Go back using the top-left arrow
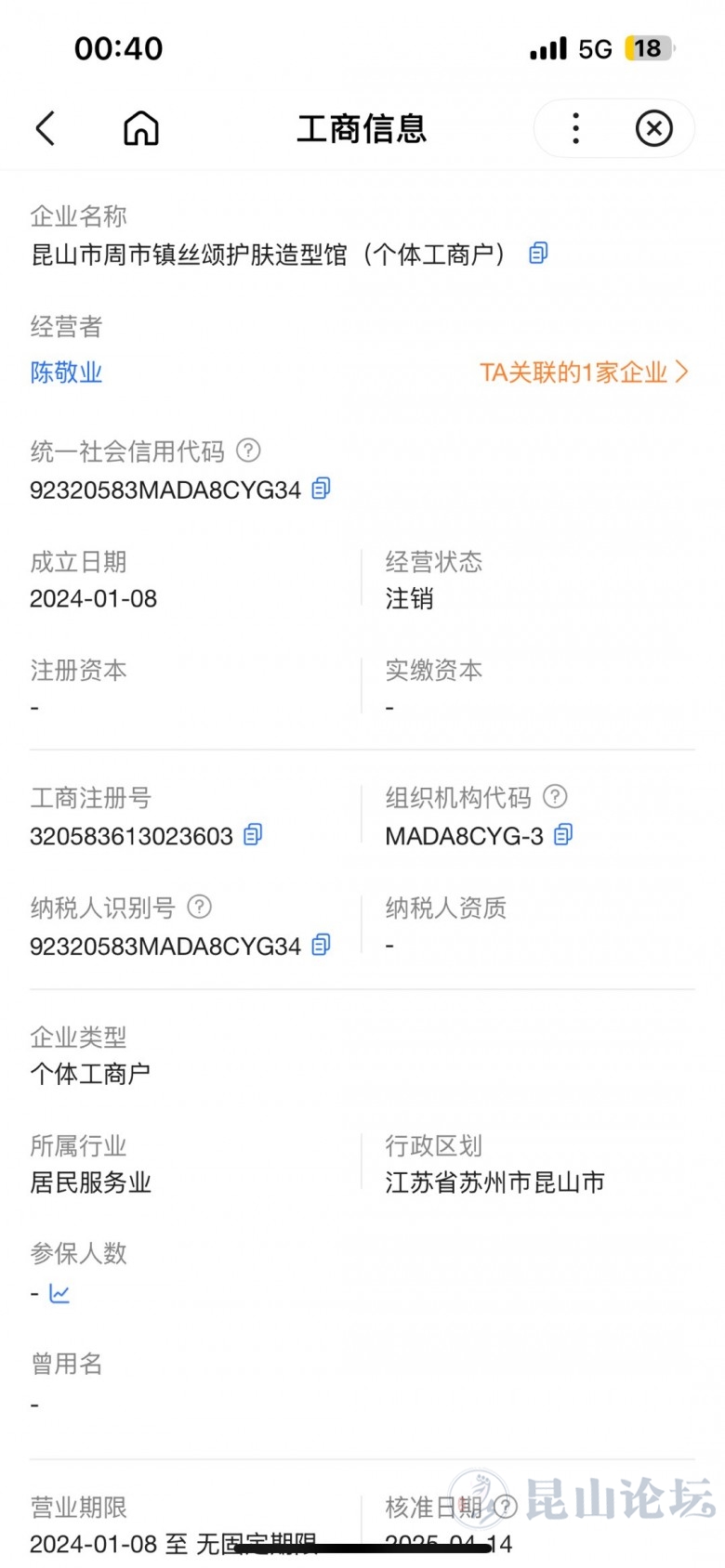Image resolution: width=725 pixels, height=1568 pixels. [46, 128]
